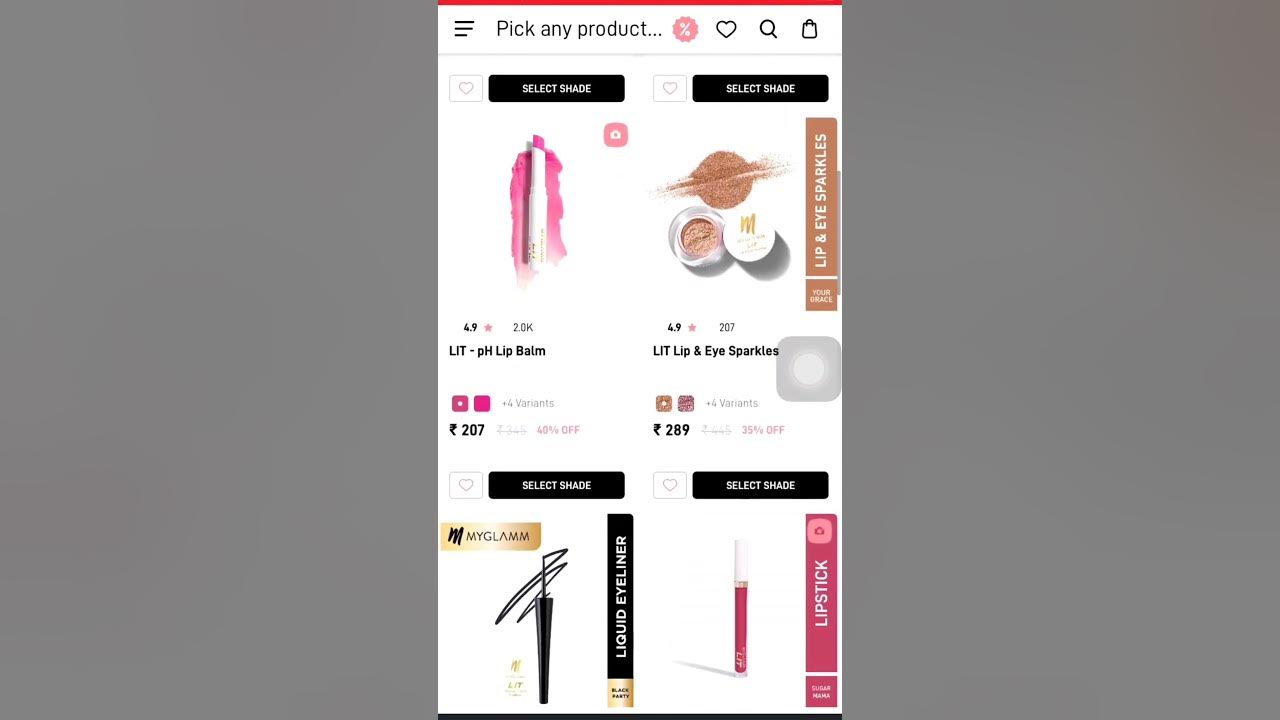The image size is (1280, 720).
Task: Tap Select Shade above pH Lip Balm image
Action: [556, 88]
